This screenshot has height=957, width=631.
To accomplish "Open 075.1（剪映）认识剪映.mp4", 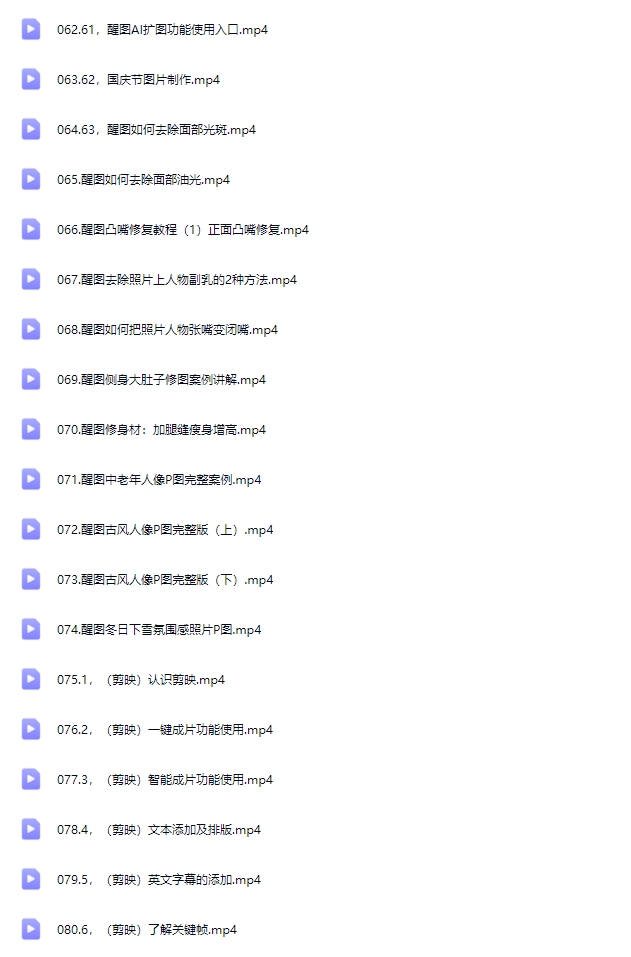I will tap(140, 680).
